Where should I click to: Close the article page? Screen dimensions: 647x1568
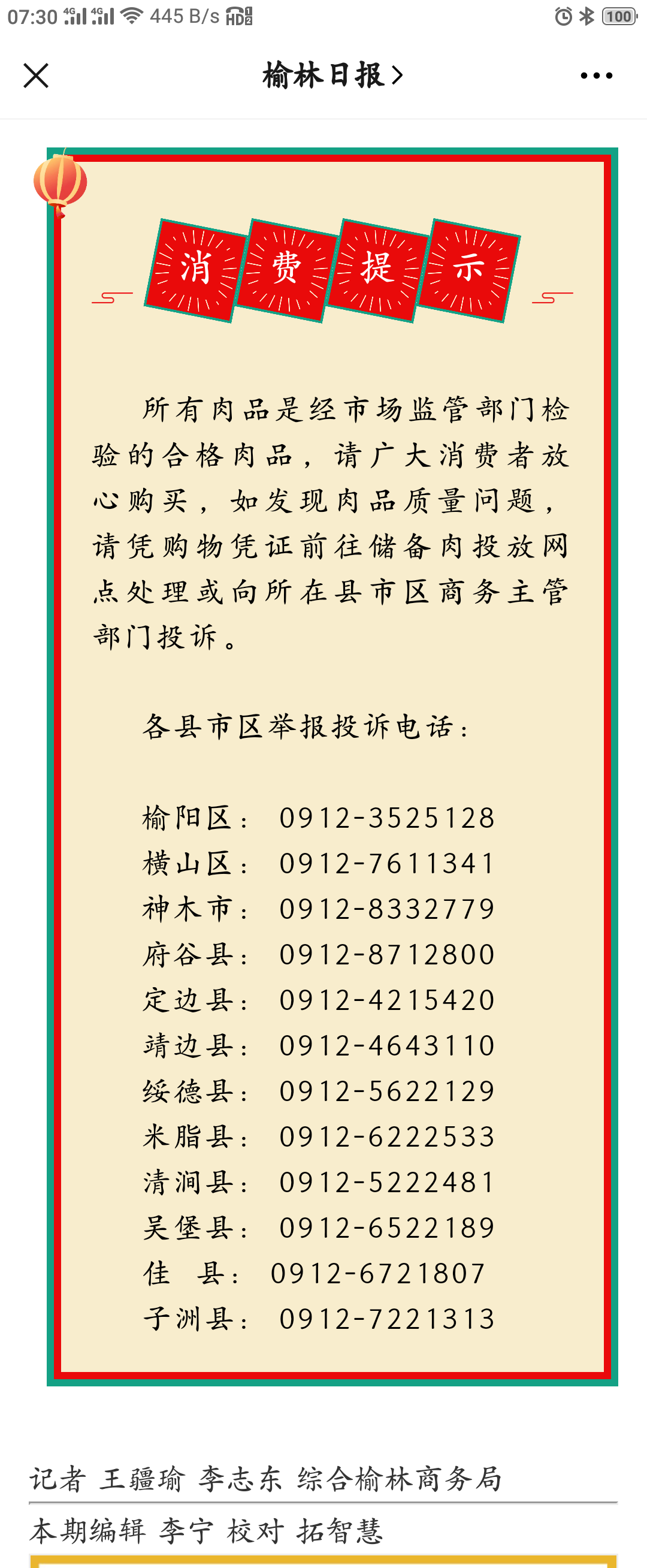coord(36,76)
